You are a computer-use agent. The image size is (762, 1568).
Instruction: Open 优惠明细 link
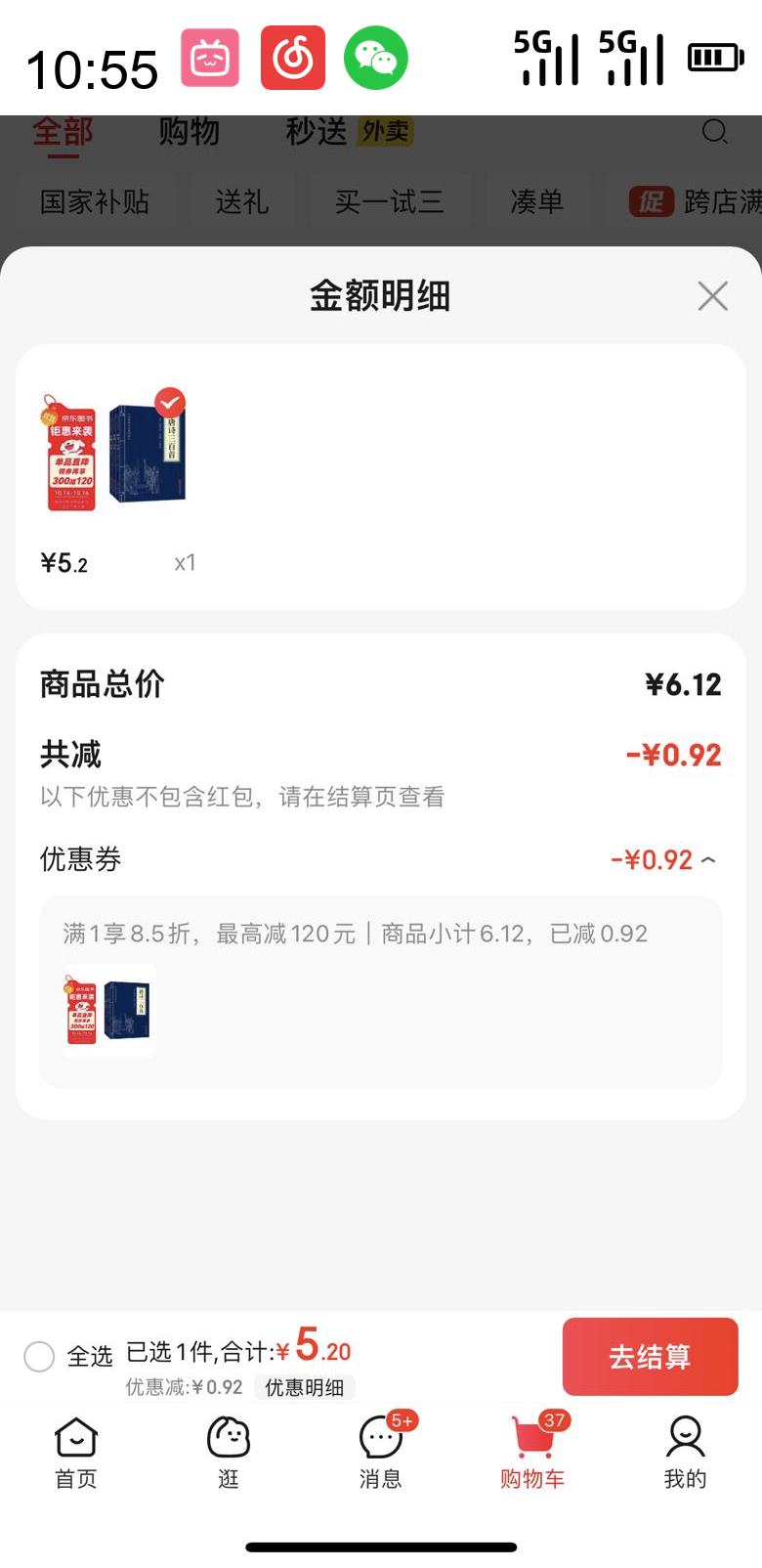[304, 1387]
